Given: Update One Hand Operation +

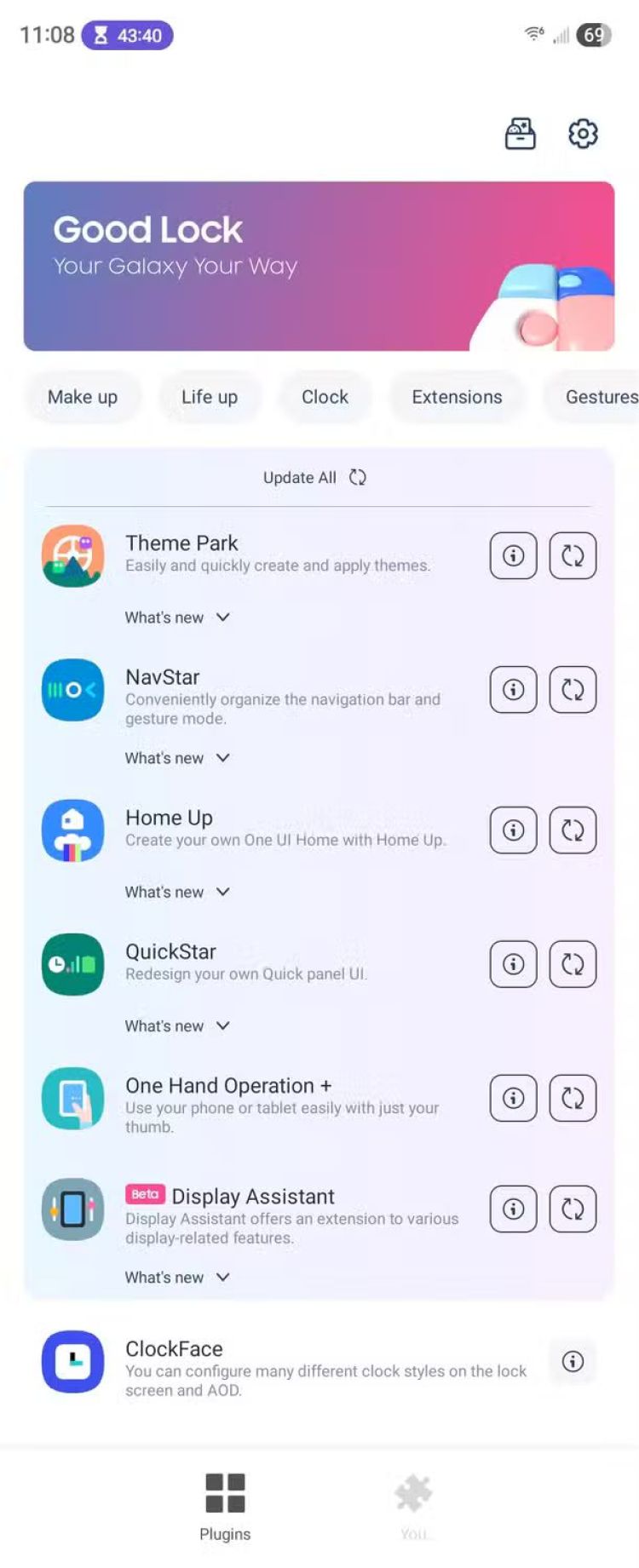Looking at the screenshot, I should [573, 1098].
